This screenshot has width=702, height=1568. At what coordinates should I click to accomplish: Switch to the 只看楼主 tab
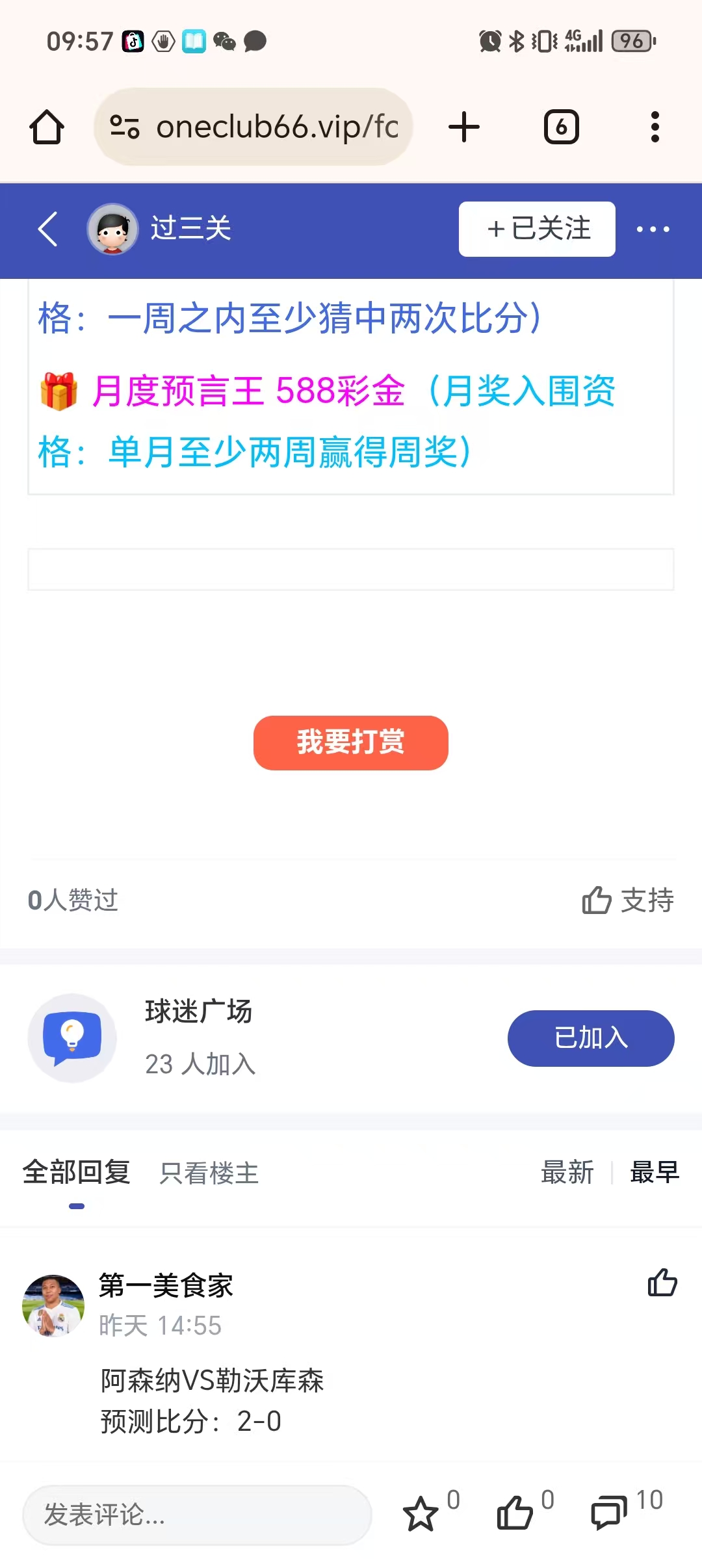point(209,1173)
